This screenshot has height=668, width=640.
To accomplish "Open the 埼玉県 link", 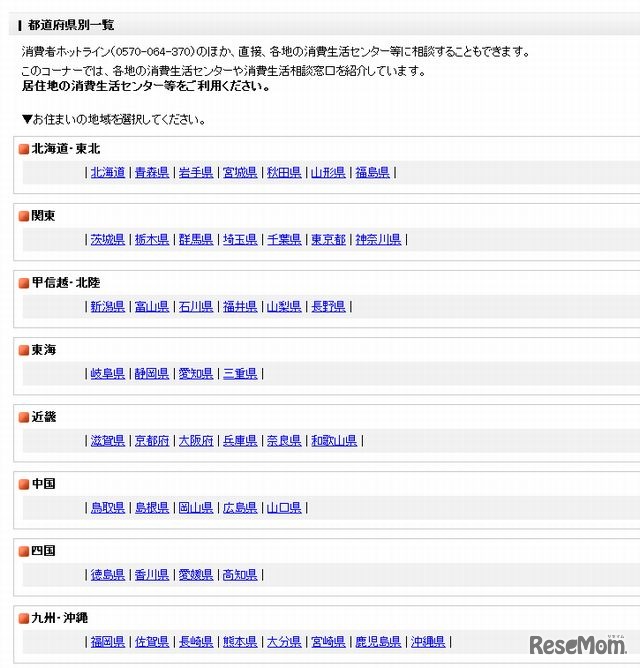I will (240, 240).
